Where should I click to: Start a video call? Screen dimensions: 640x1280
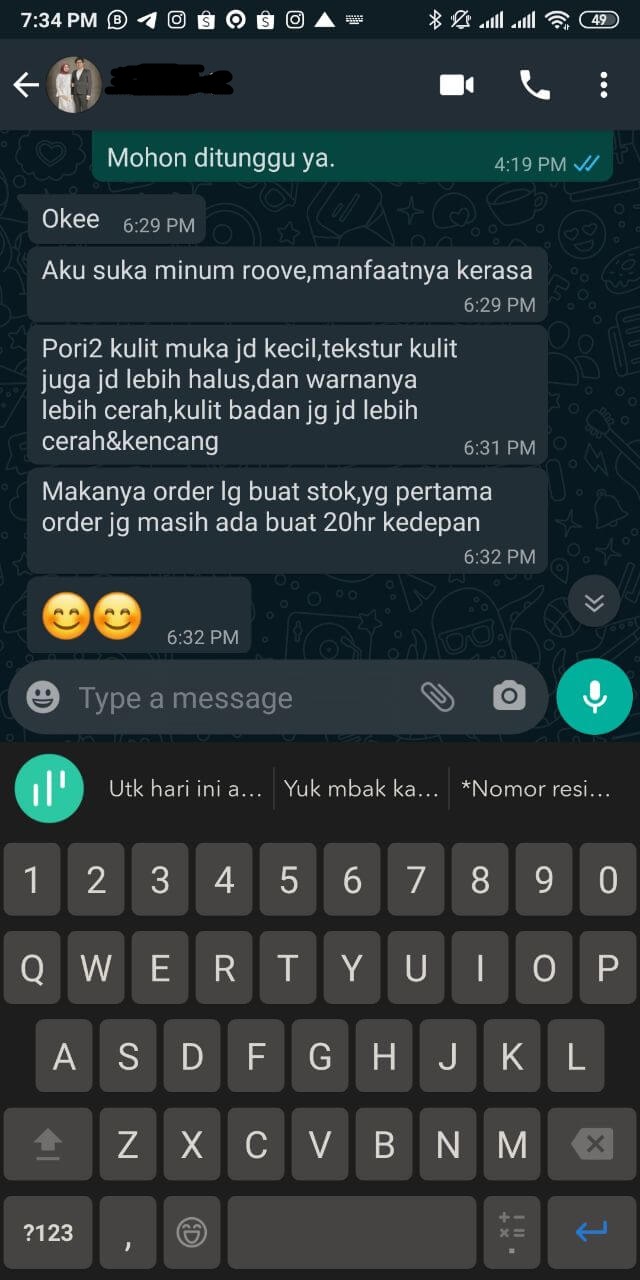457,85
